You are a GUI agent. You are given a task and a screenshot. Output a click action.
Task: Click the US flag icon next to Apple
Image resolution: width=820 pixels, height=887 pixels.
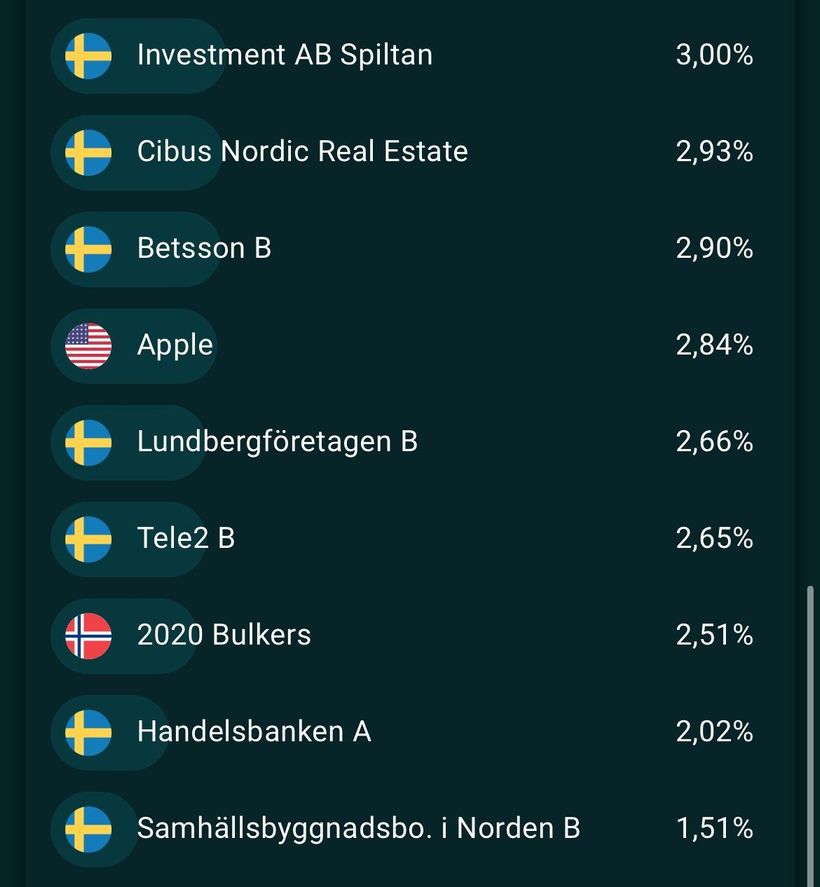click(89, 346)
